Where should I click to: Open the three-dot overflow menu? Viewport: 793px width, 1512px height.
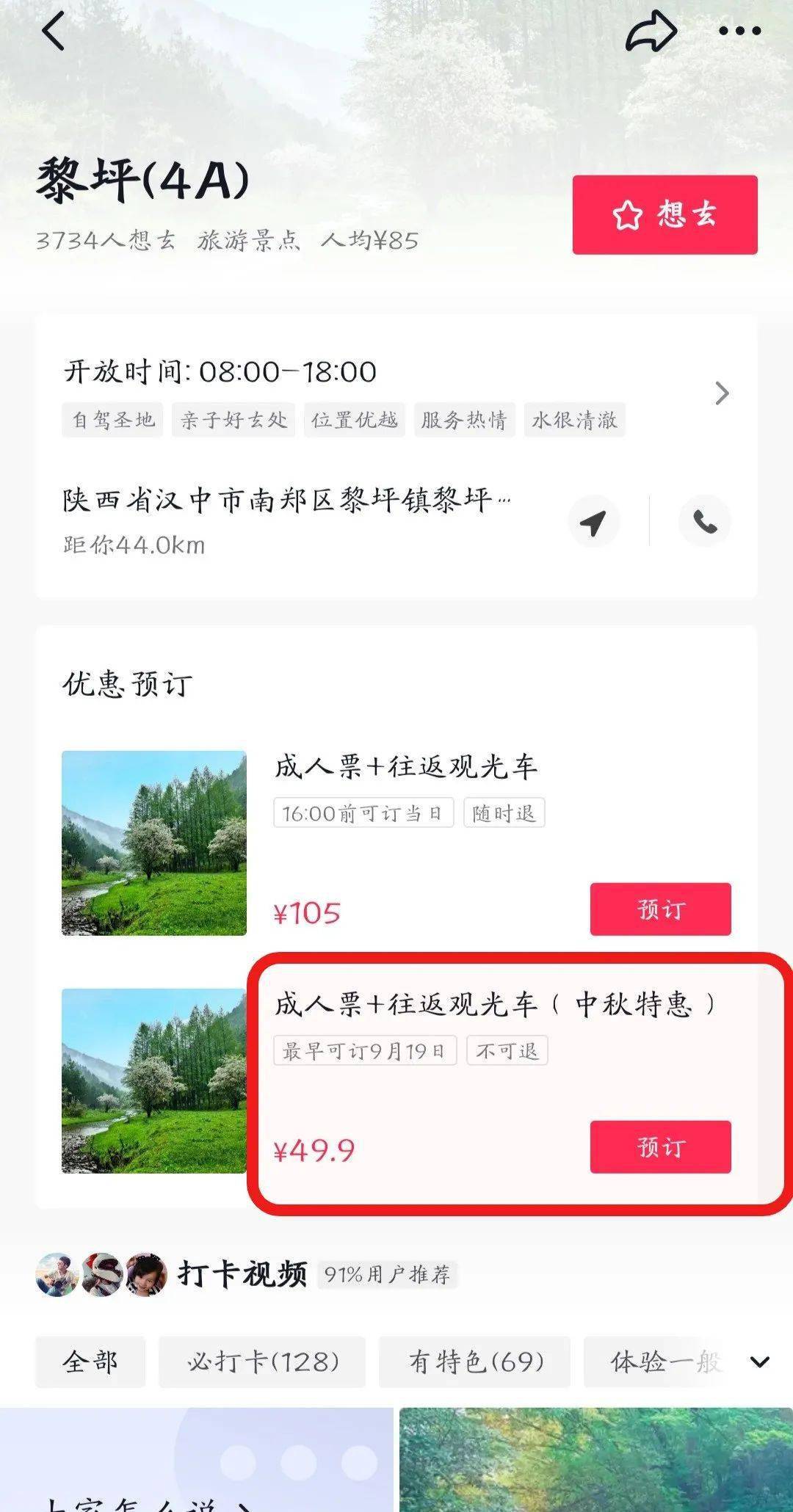coord(739,32)
